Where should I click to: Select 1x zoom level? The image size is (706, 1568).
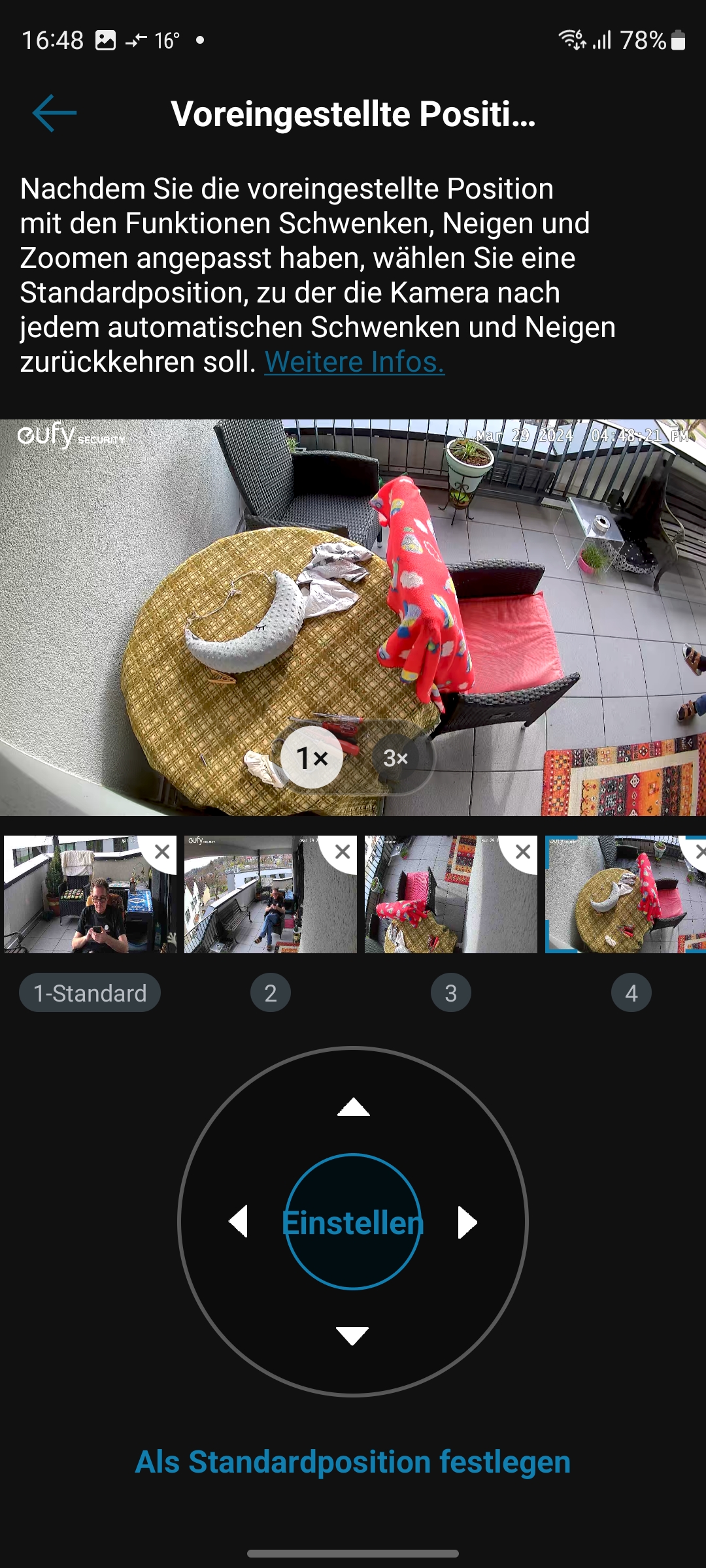[x=312, y=758]
